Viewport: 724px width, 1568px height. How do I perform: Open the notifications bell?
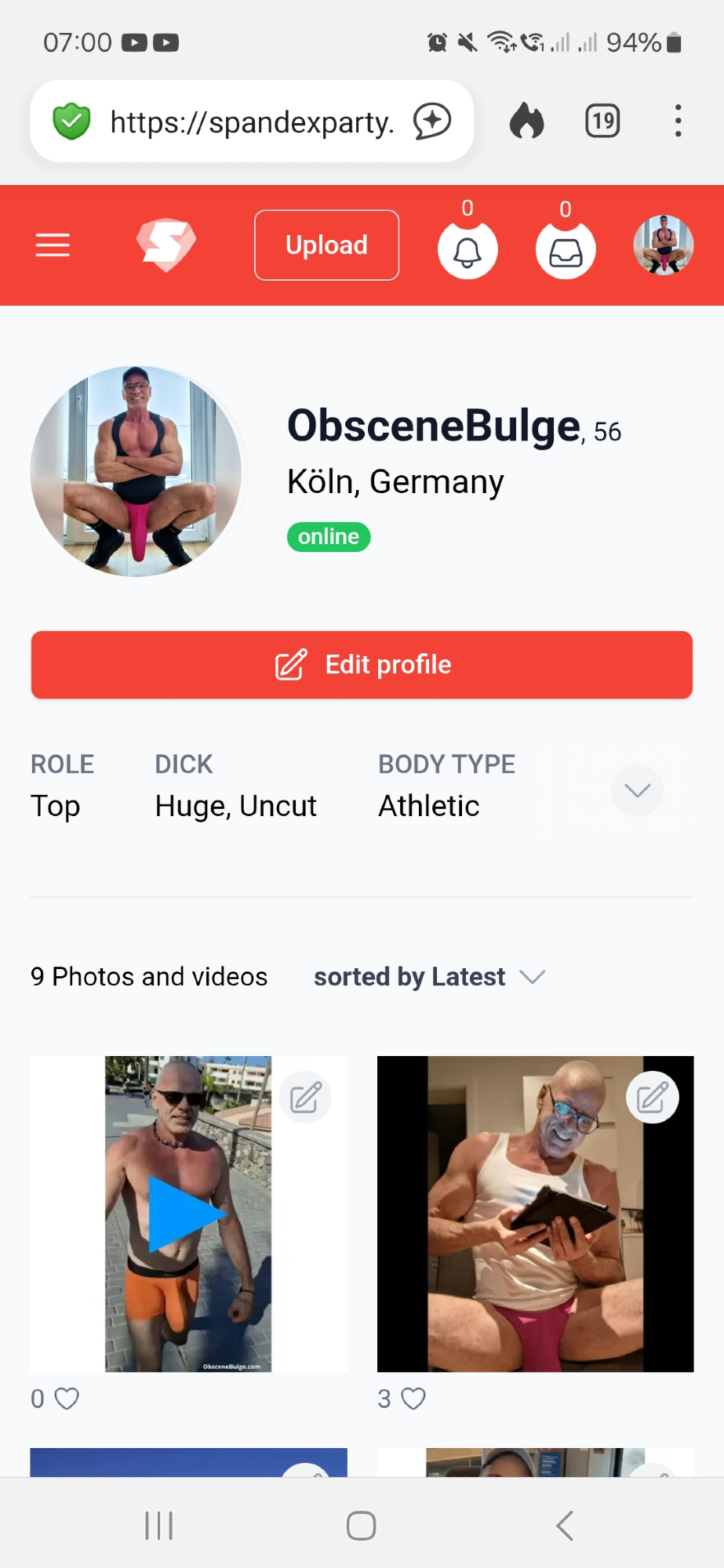pyautogui.click(x=468, y=250)
